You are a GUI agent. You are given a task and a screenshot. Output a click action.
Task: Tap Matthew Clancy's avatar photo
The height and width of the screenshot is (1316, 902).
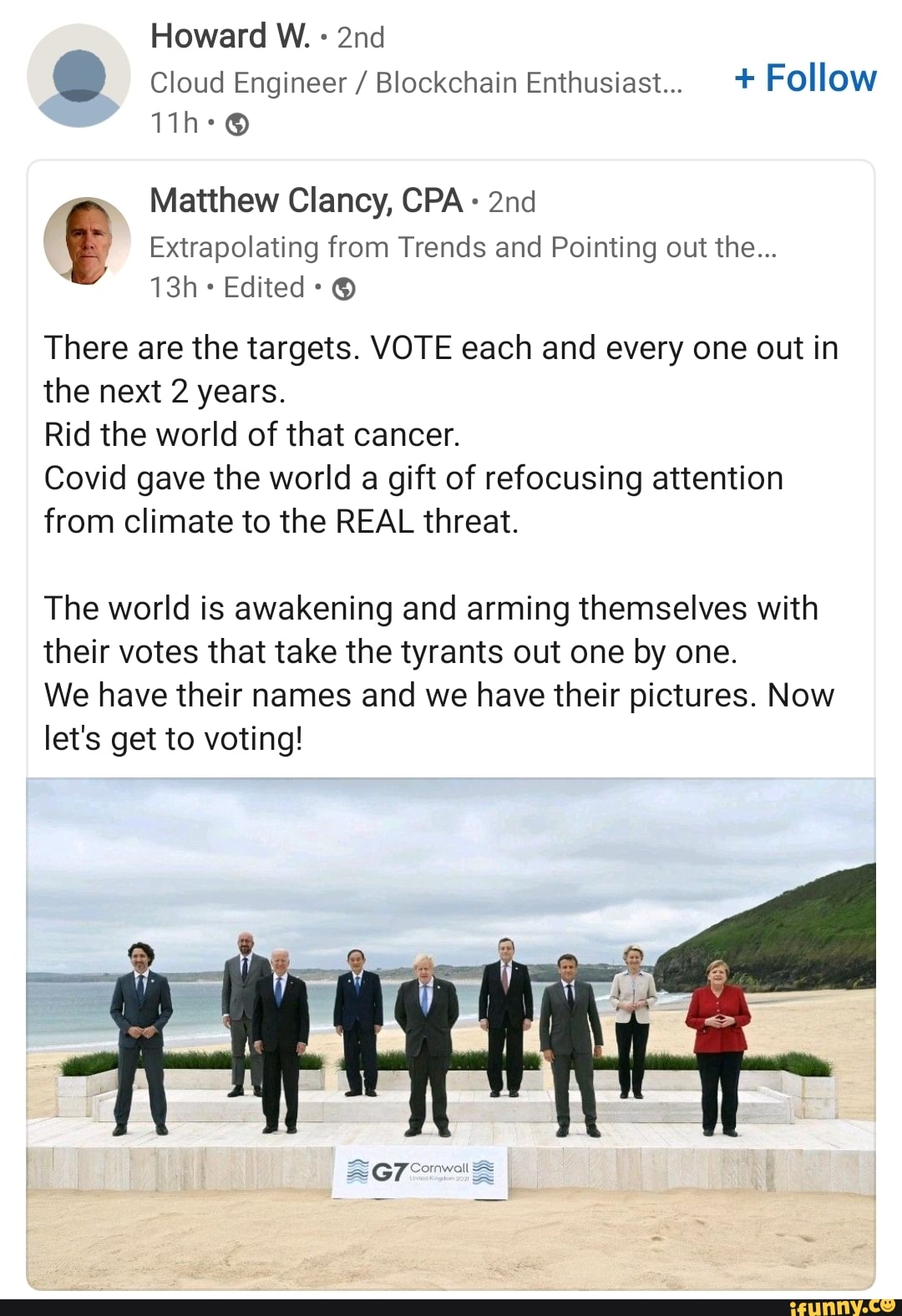pyautogui.click(x=87, y=240)
